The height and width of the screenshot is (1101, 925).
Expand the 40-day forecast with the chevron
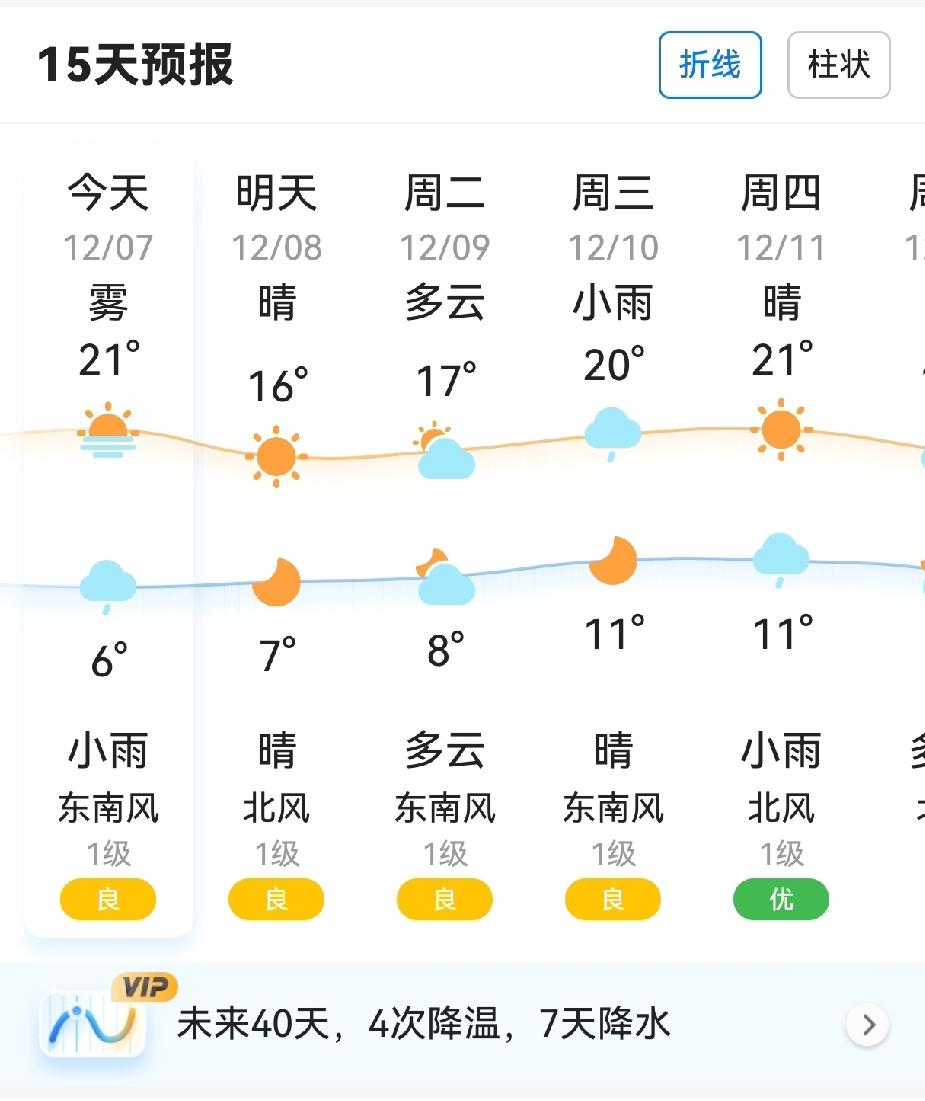[868, 1024]
